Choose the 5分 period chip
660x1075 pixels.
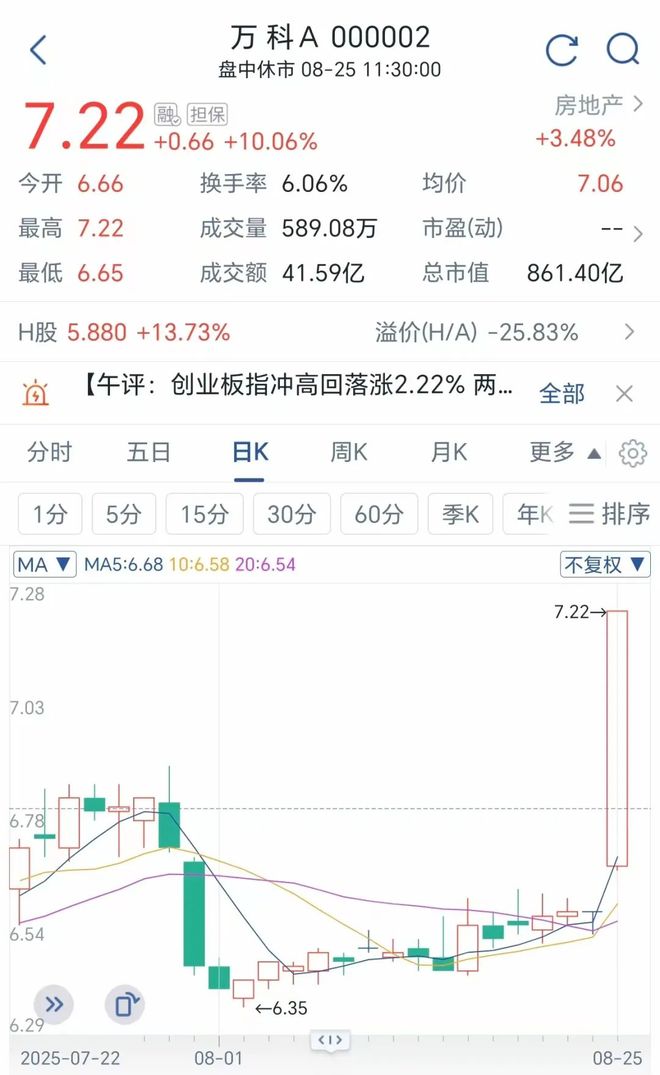(123, 514)
